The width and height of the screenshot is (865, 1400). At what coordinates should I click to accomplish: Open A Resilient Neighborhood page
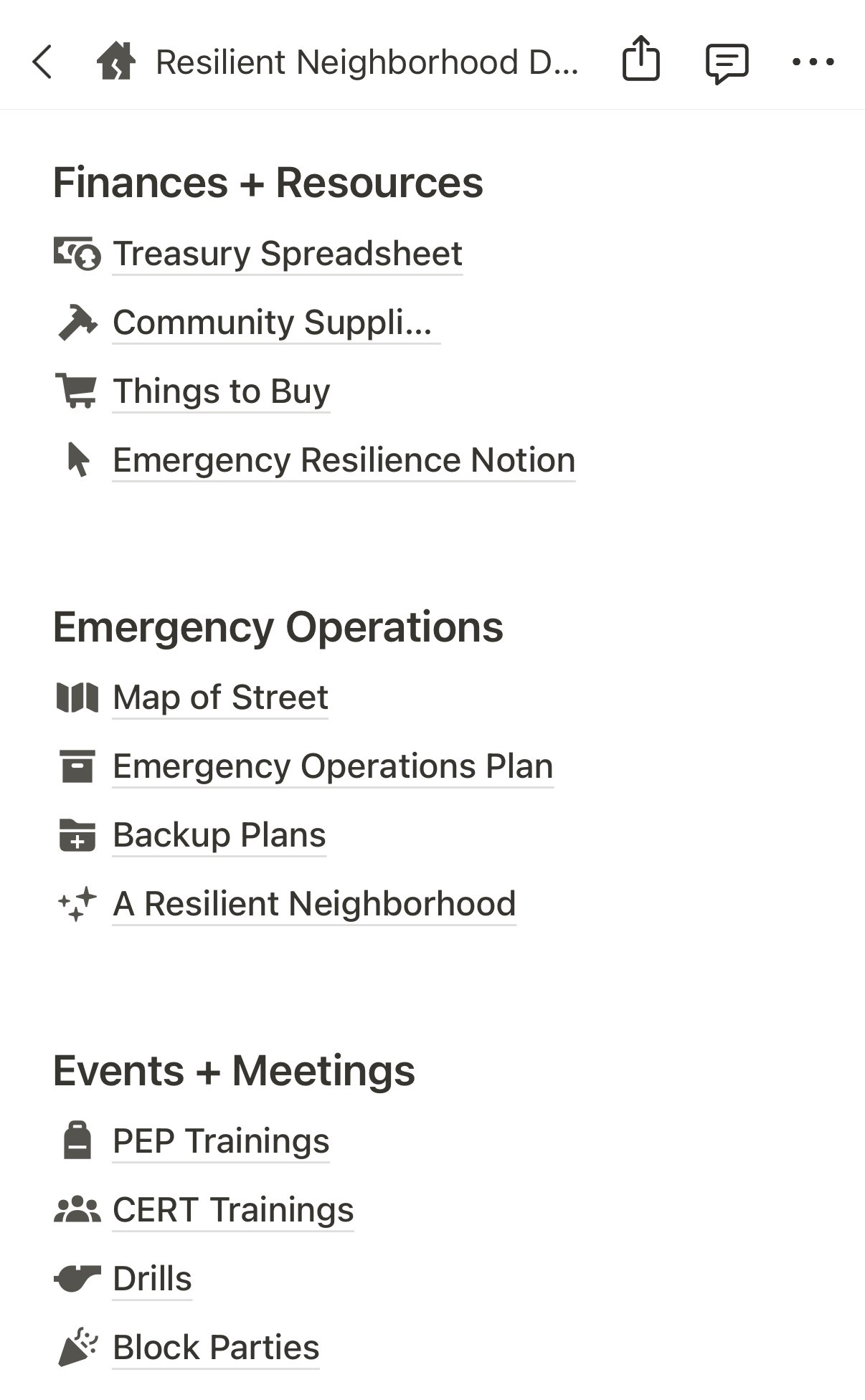(x=315, y=904)
